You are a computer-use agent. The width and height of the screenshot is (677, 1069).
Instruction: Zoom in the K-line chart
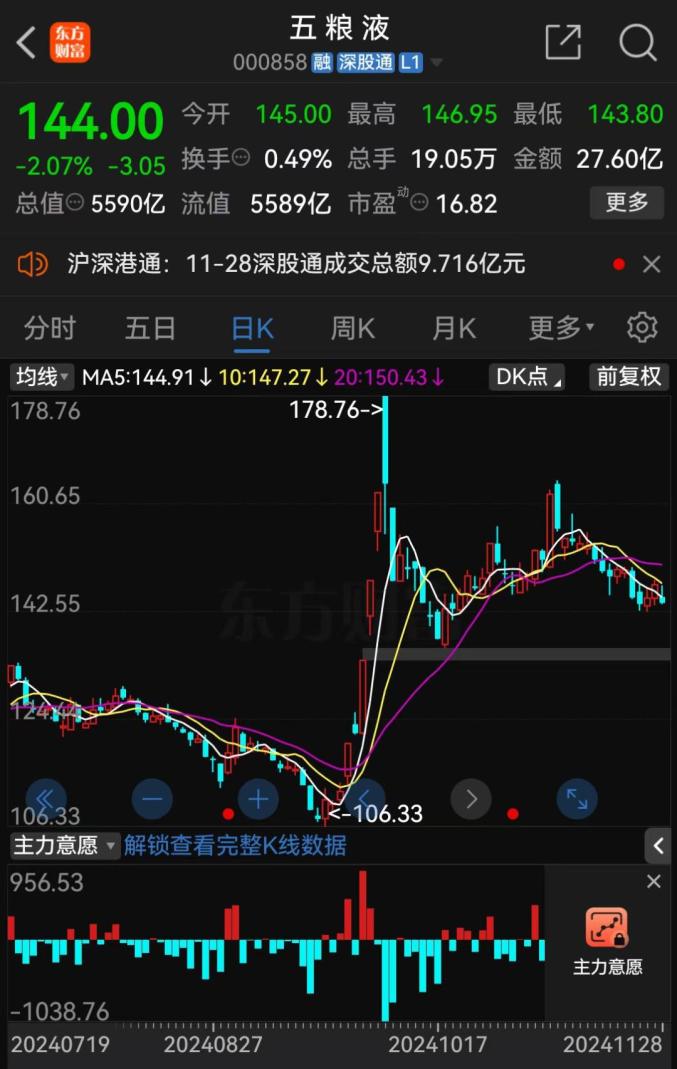(x=258, y=799)
